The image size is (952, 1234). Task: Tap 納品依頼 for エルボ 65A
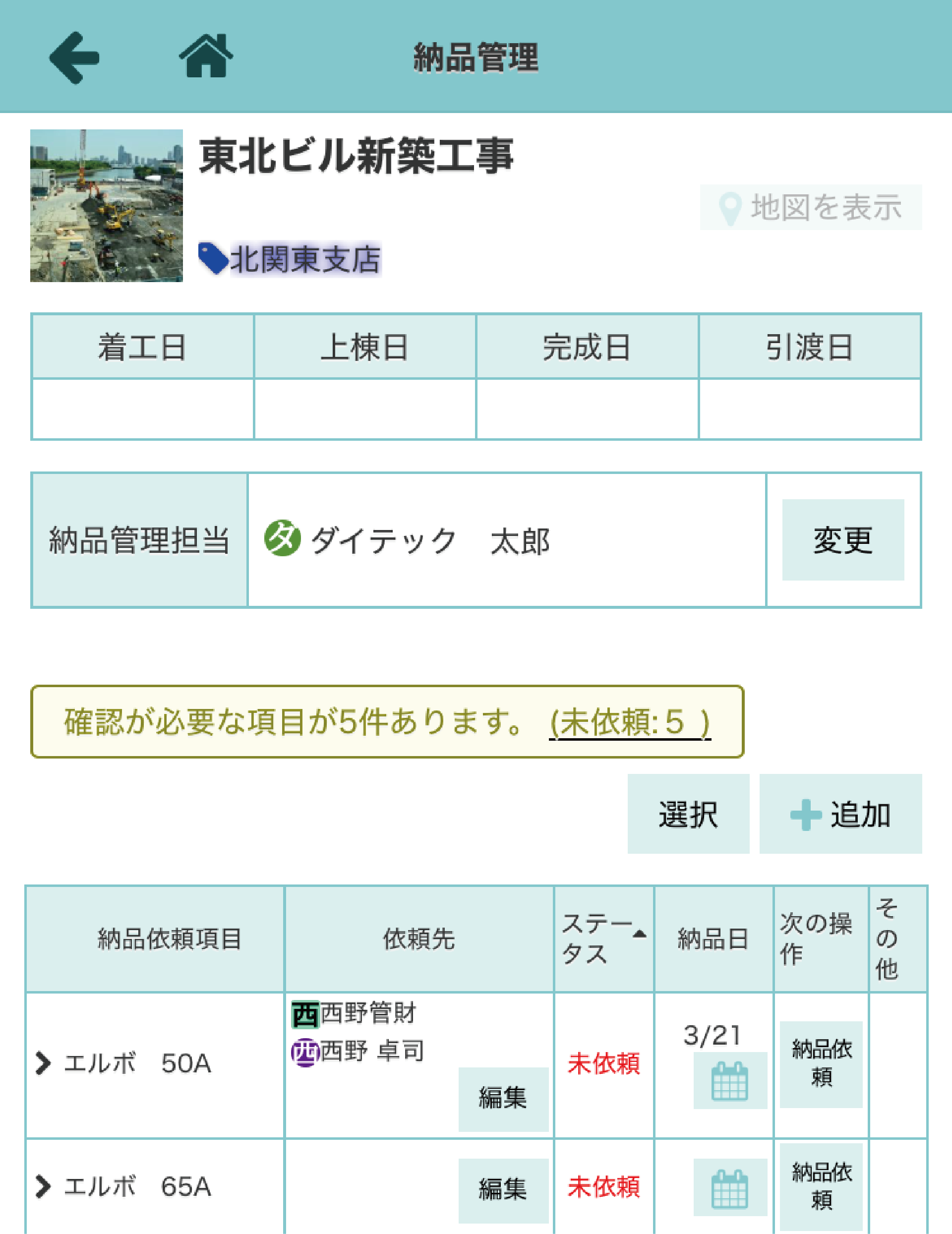tap(821, 1186)
